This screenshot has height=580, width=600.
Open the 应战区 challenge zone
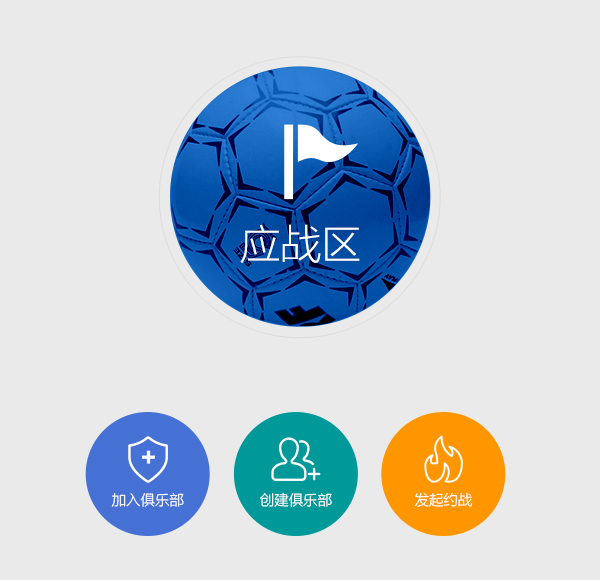click(x=300, y=197)
